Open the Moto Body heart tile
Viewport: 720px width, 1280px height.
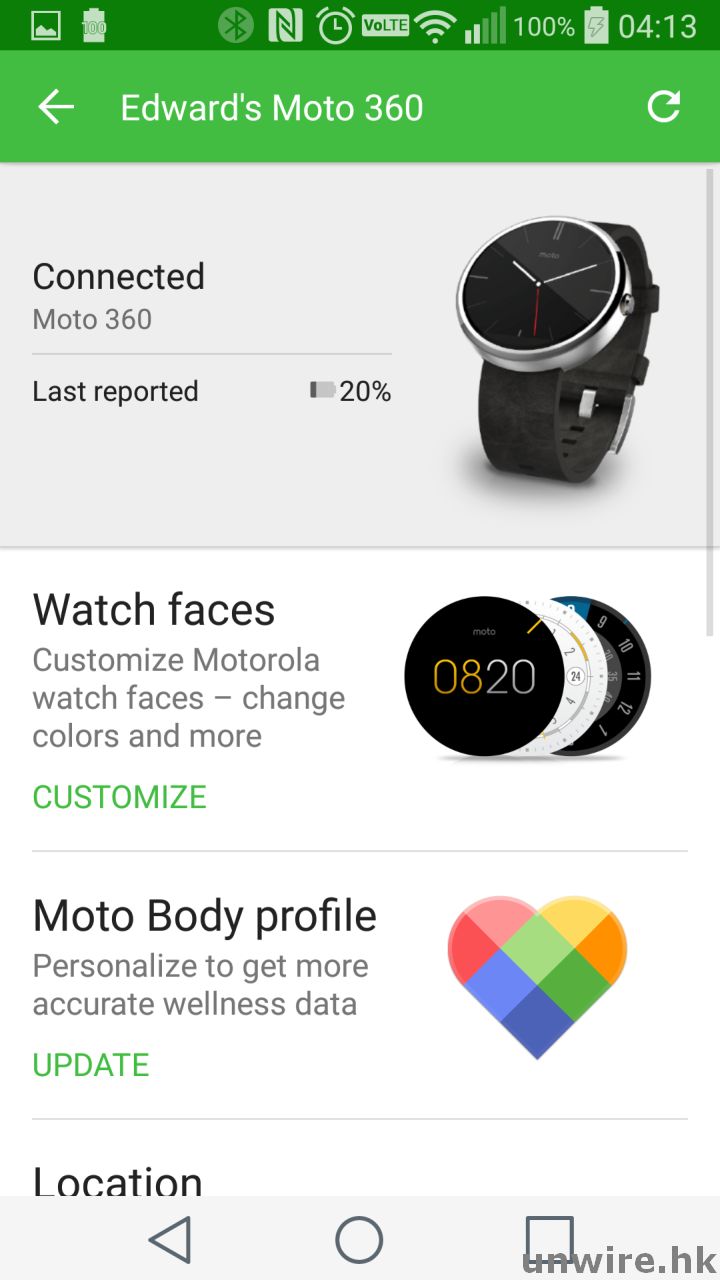tap(537, 975)
